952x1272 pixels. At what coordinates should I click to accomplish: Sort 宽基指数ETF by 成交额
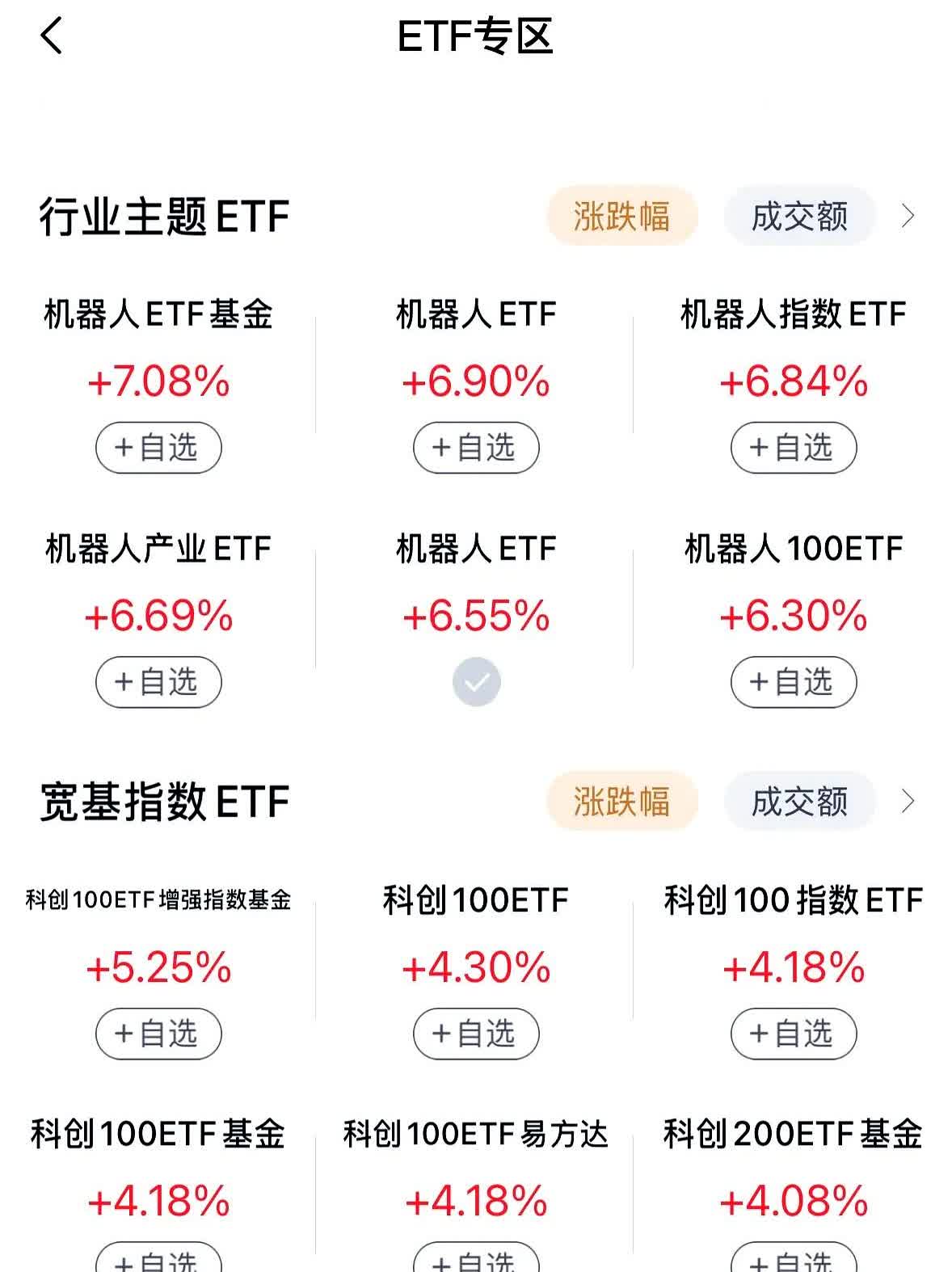click(x=798, y=802)
